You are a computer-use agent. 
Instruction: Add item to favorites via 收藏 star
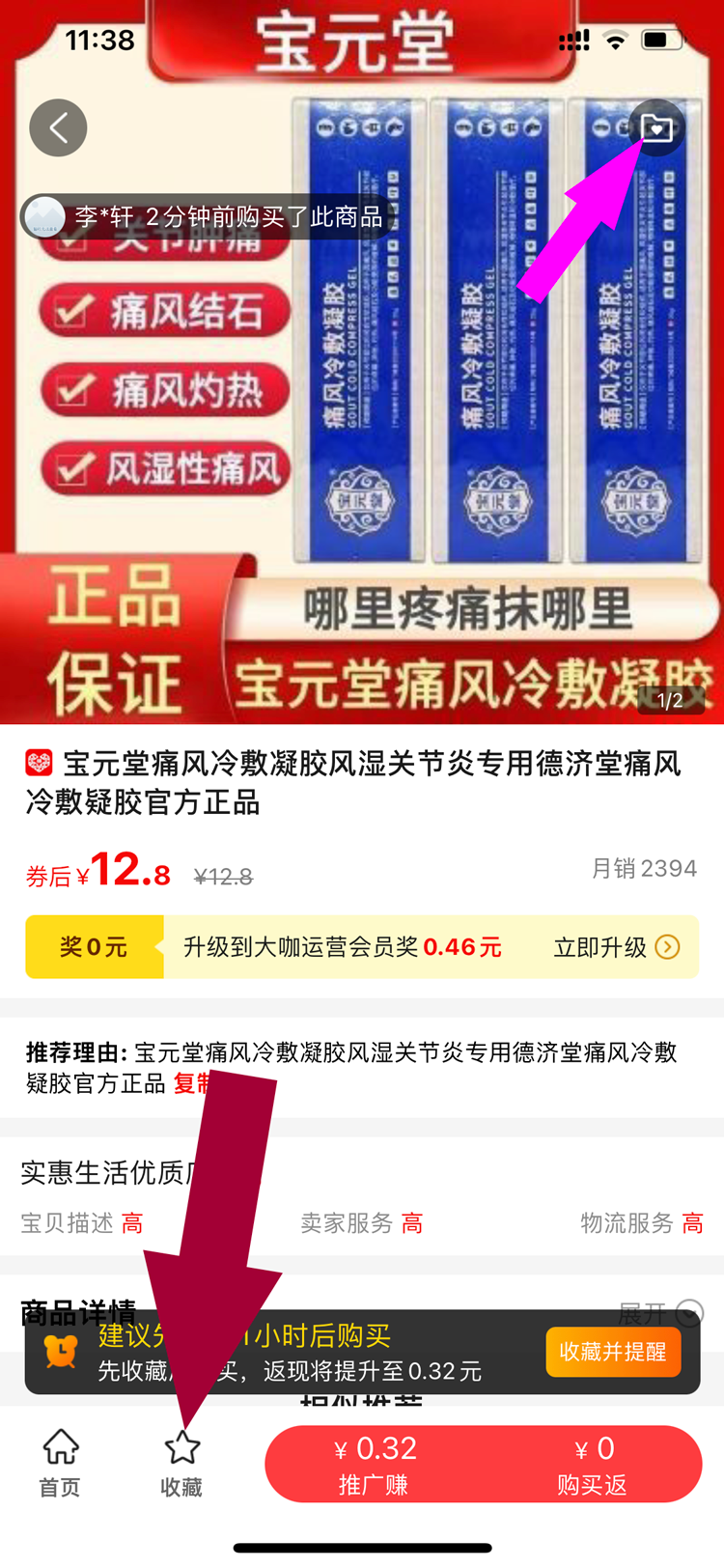click(181, 1463)
